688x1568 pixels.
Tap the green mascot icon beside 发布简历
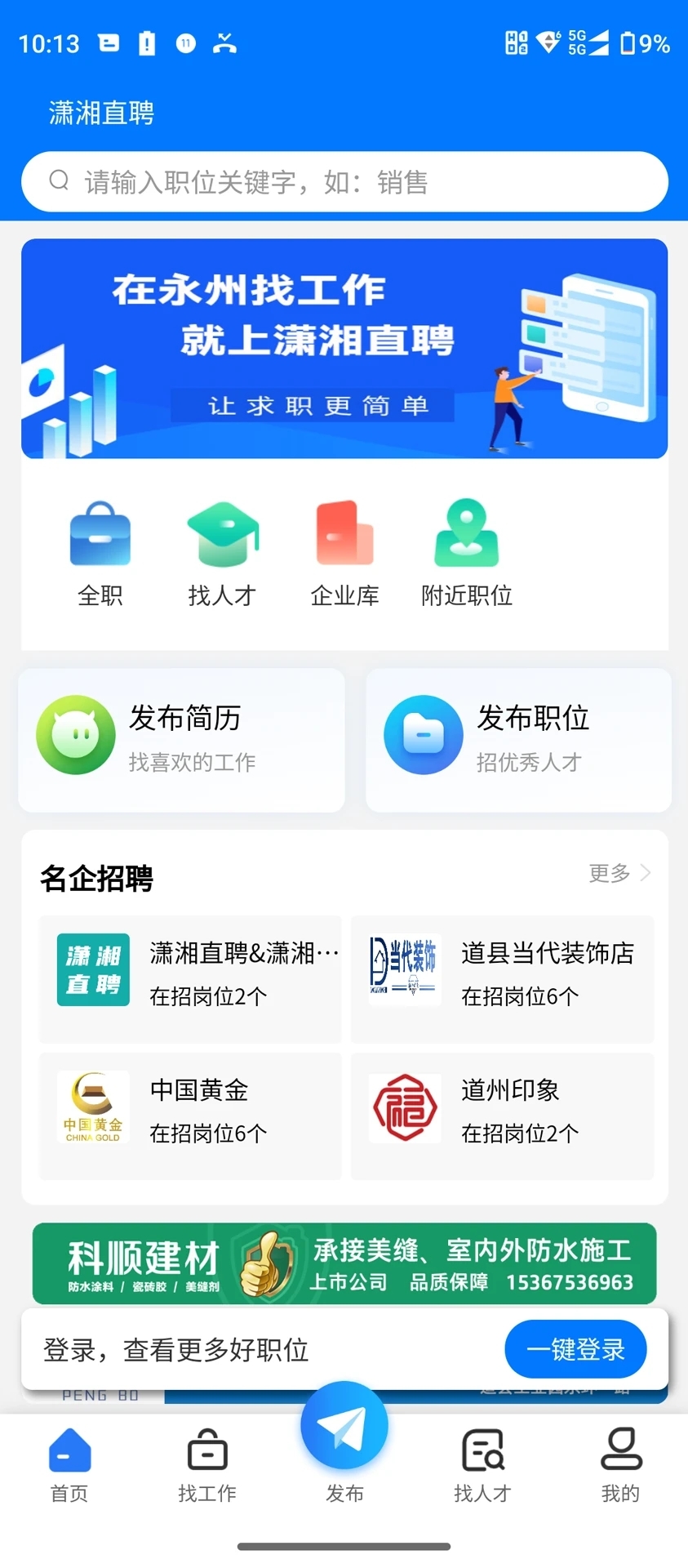[75, 733]
